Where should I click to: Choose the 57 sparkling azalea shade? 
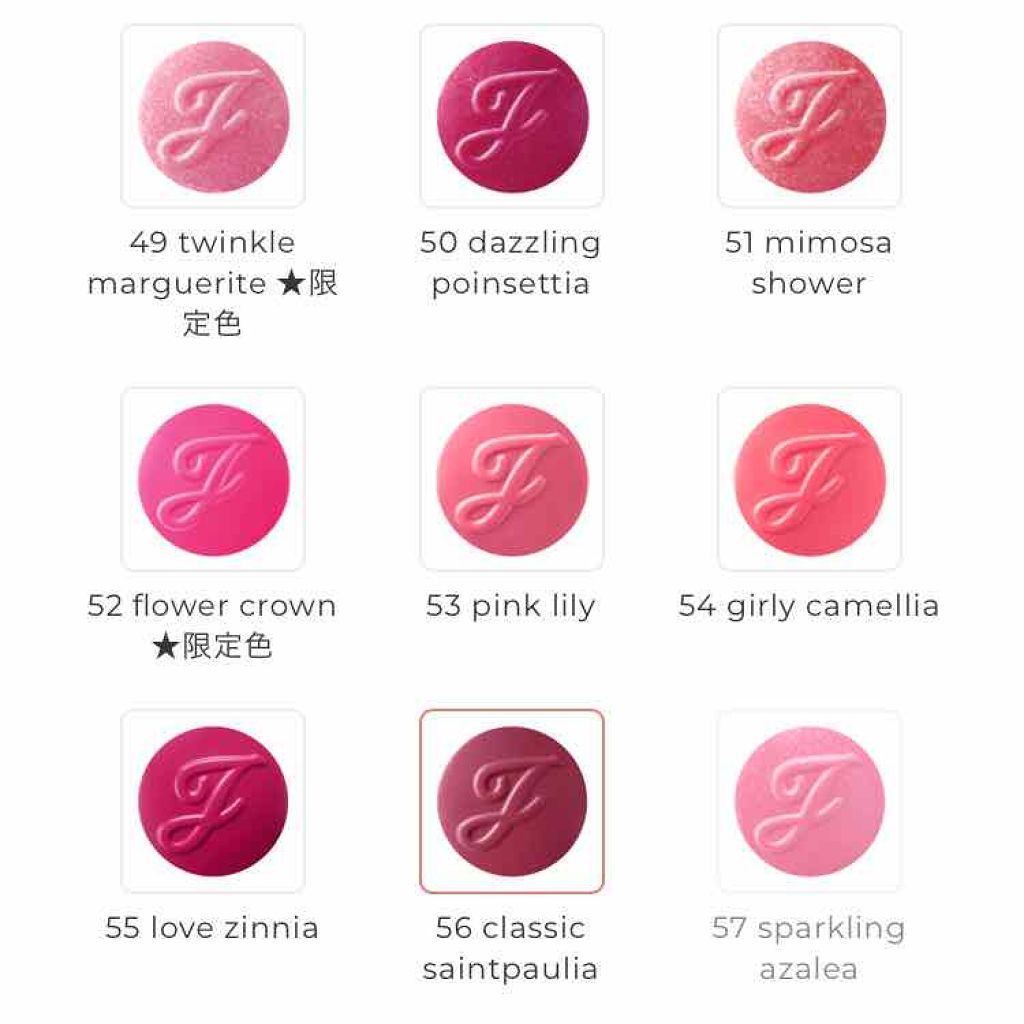click(x=809, y=801)
